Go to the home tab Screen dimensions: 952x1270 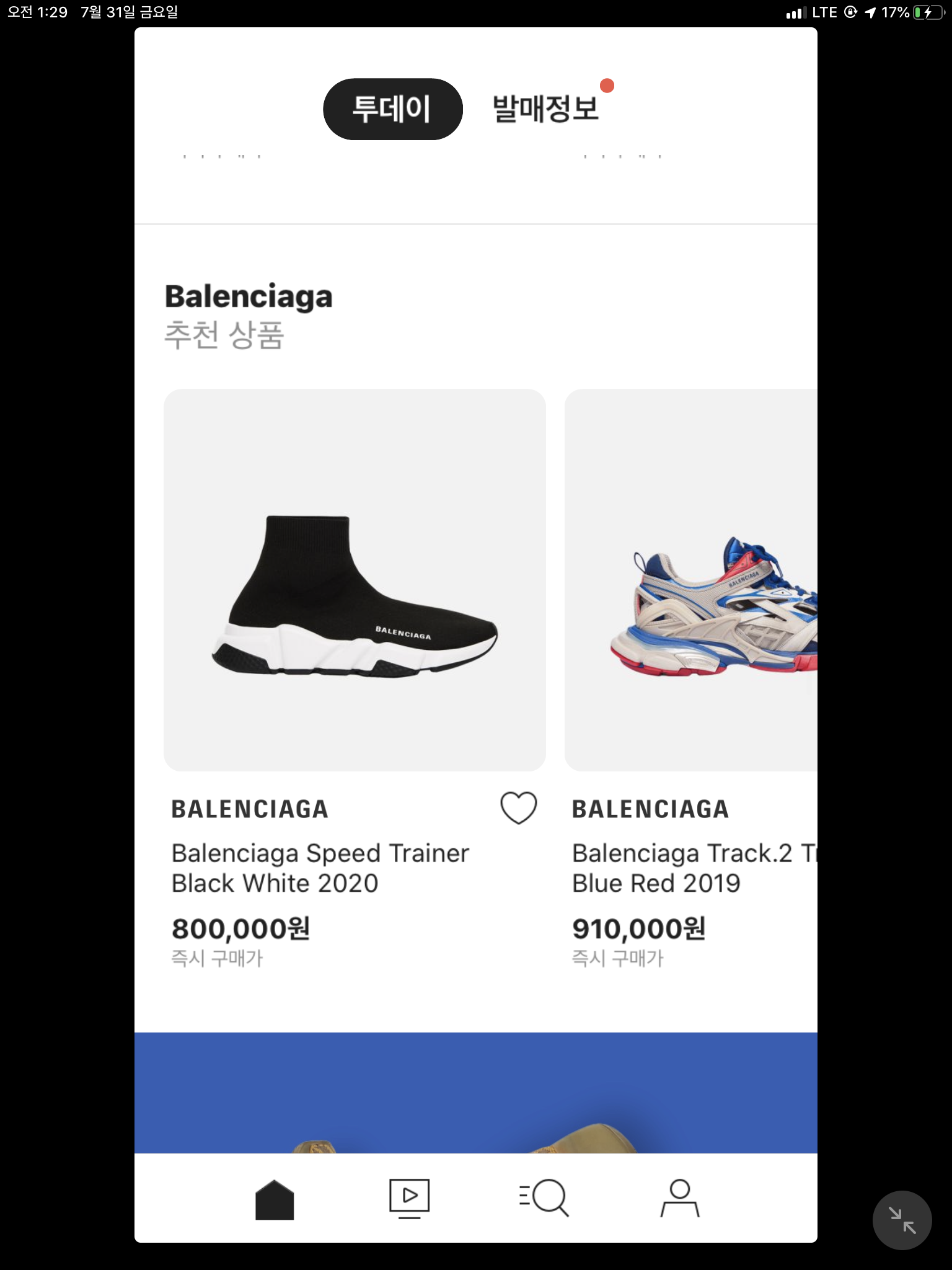click(x=275, y=1199)
